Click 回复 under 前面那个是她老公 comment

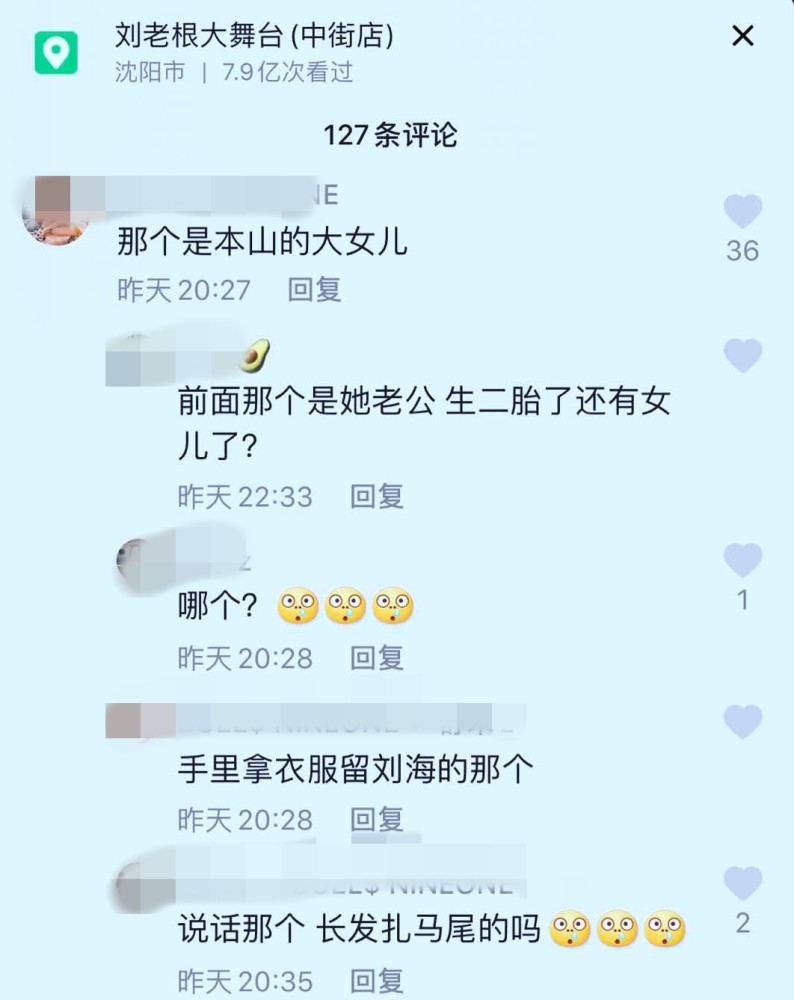pos(376,496)
